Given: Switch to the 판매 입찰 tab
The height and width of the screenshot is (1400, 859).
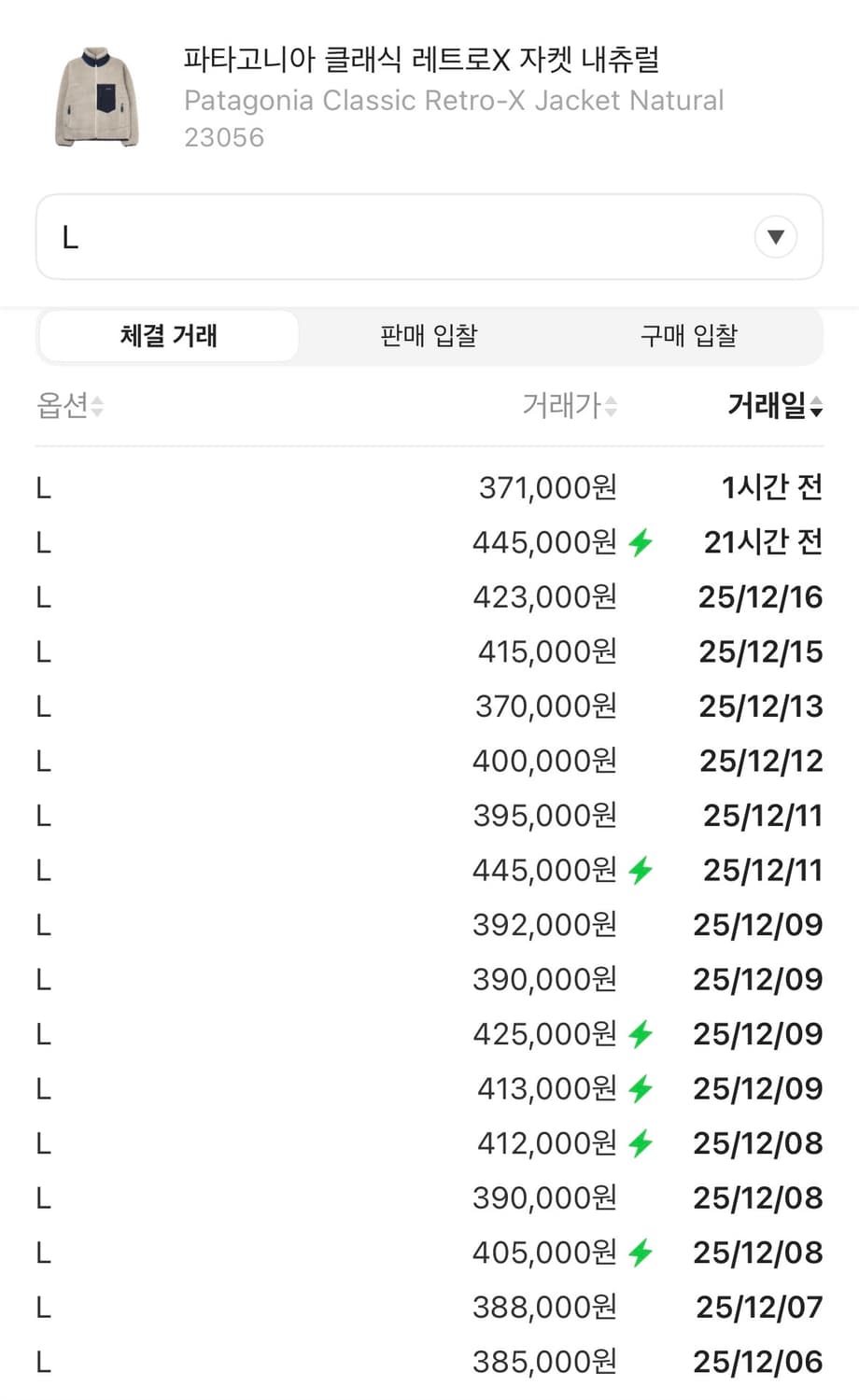Looking at the screenshot, I should (428, 336).
